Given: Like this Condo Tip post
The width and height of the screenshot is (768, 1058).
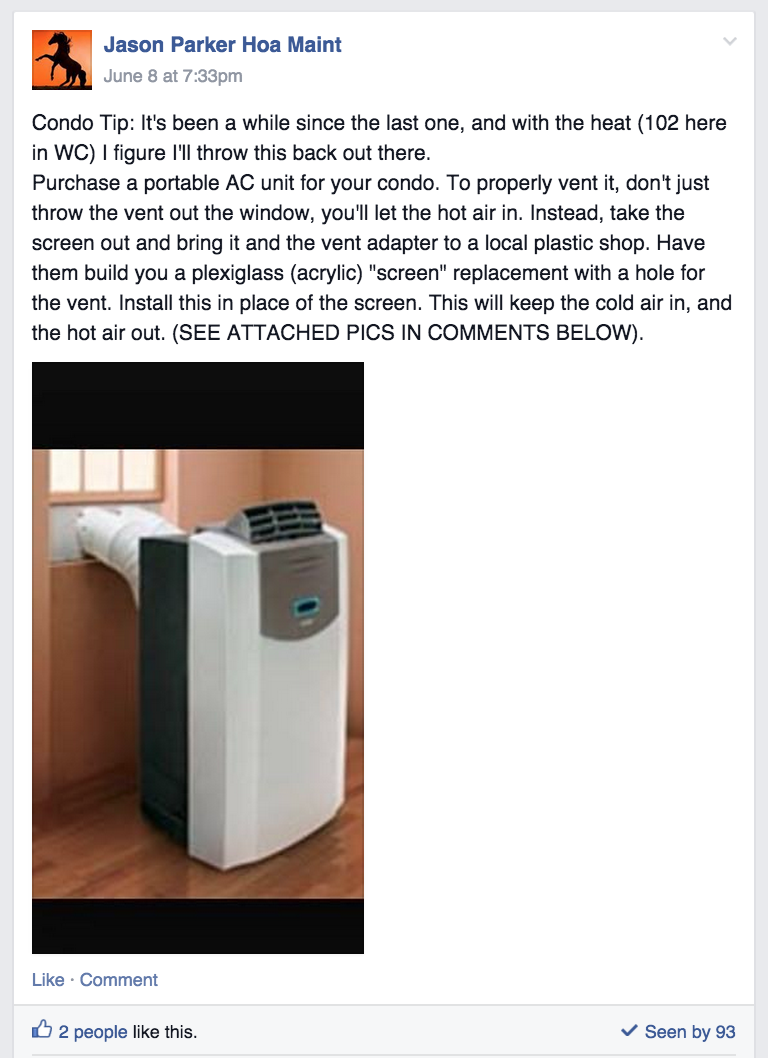Looking at the screenshot, I should (x=48, y=980).
